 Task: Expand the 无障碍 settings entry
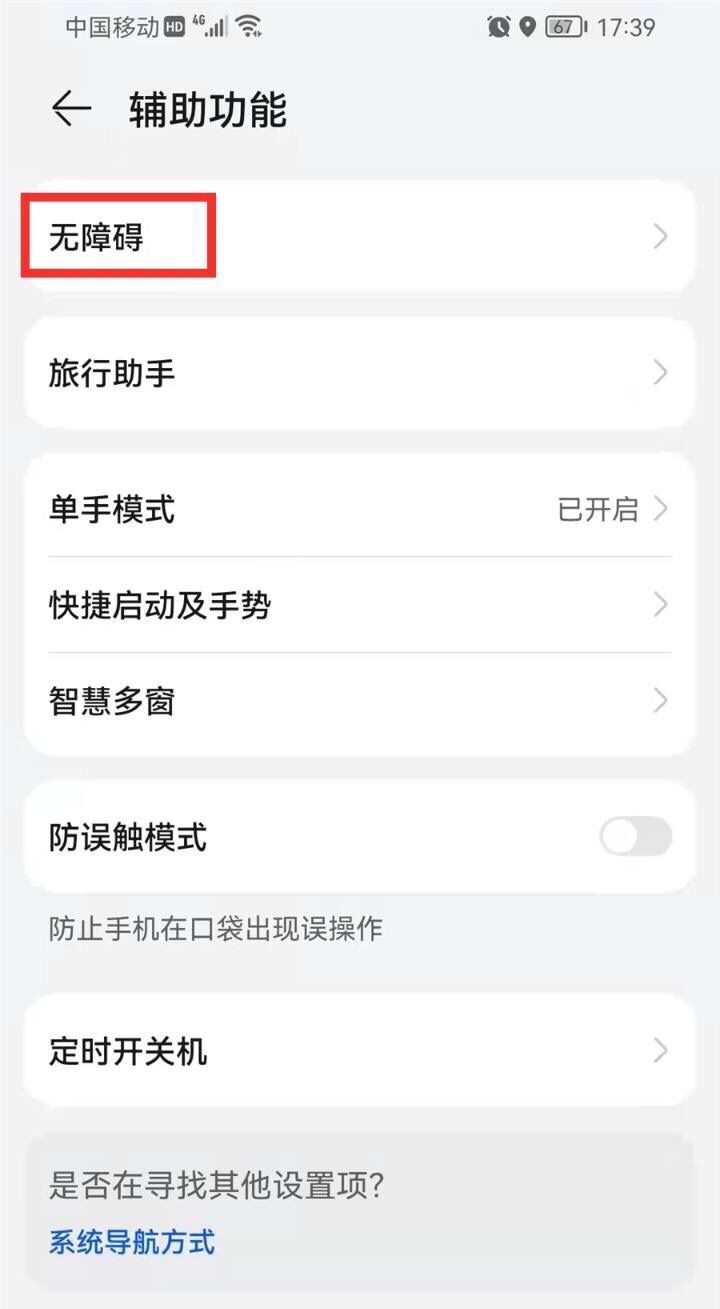click(360, 236)
